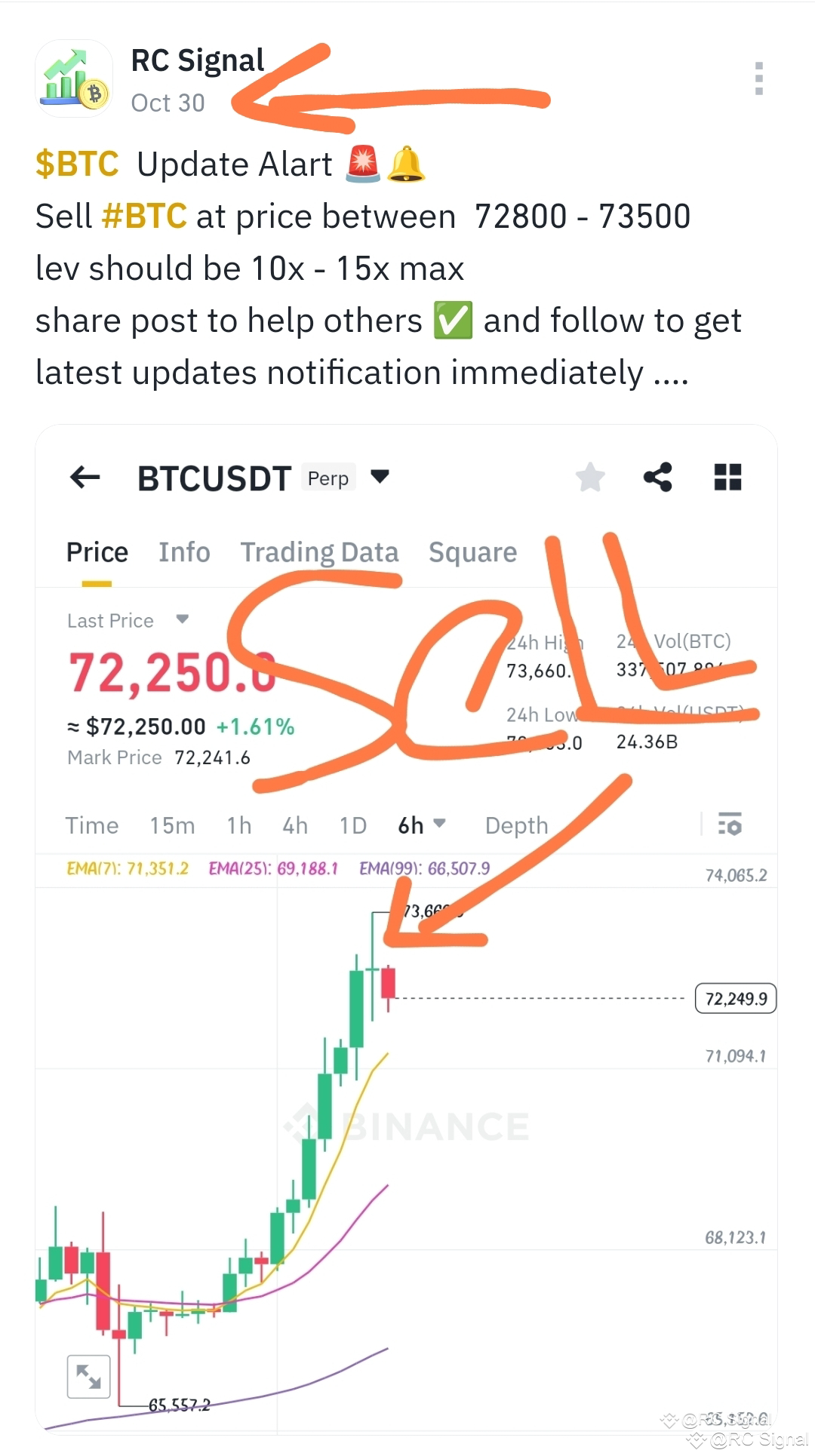Viewport: 815px width, 1456px height.
Task: Expand the chart using the fullscreen icon
Action: click(88, 1375)
